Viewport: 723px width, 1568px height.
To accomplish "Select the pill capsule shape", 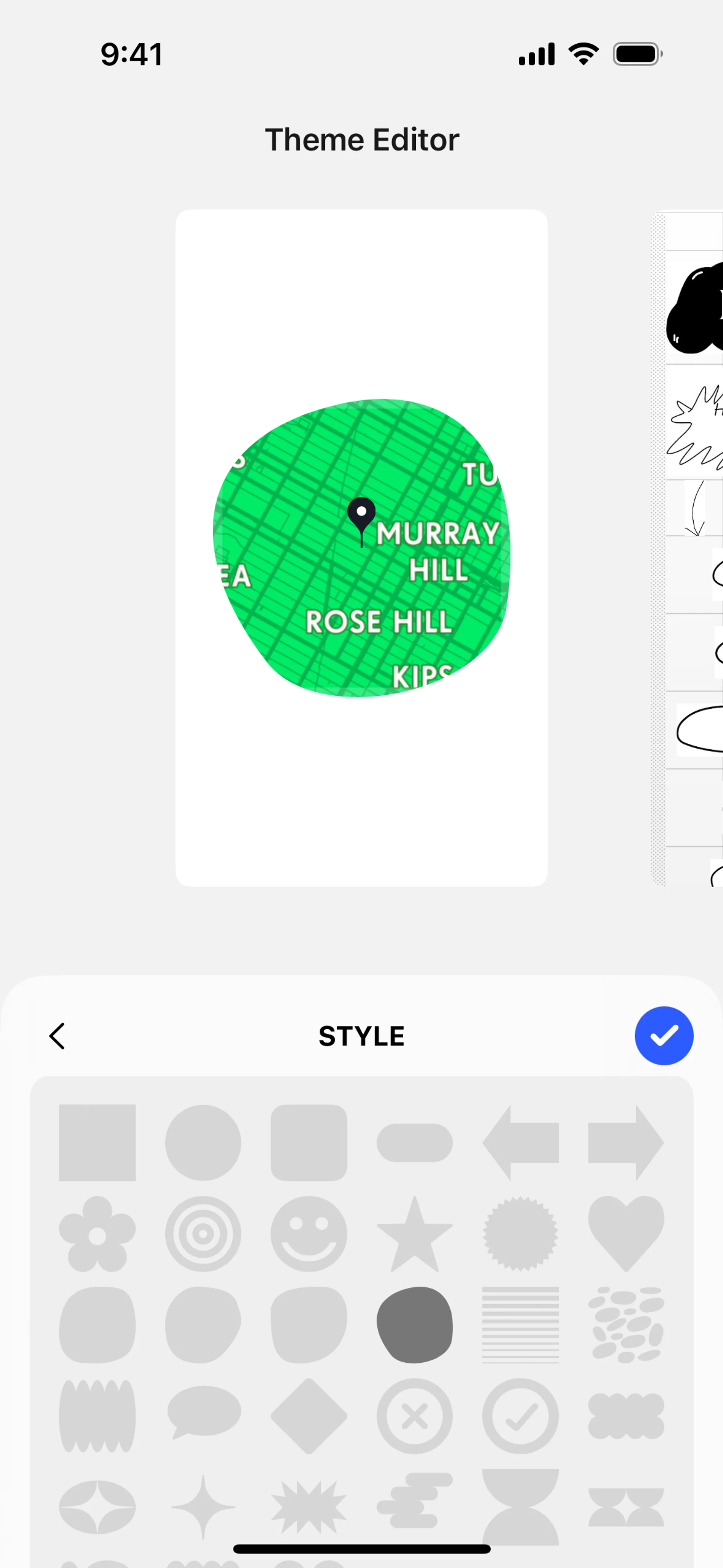I will pyautogui.click(x=415, y=1143).
